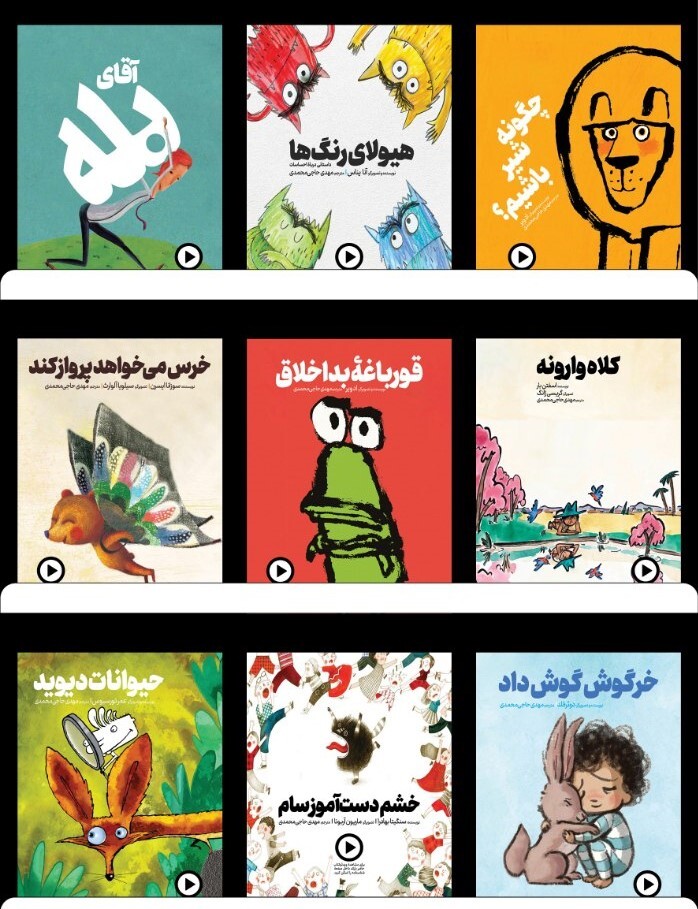
Task: Play the قورباغهٔ بداخلاق audiobook
Action: click(281, 572)
